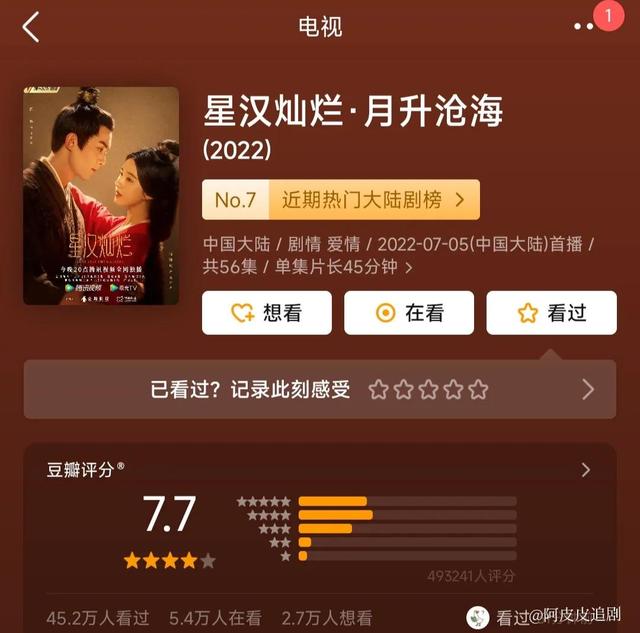Screen dimensions: 640x633
Task: Open the No.7 近期热门大陆剧榜 ranking
Action: [x=341, y=200]
